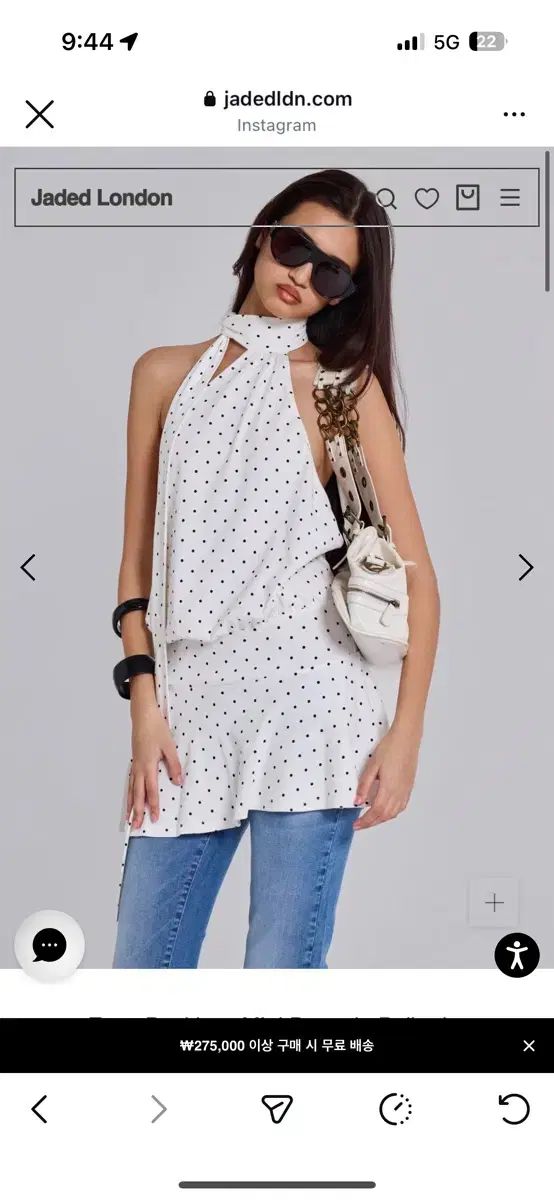This screenshot has width=554, height=1200.
Task: Open the site search
Action: (386, 198)
